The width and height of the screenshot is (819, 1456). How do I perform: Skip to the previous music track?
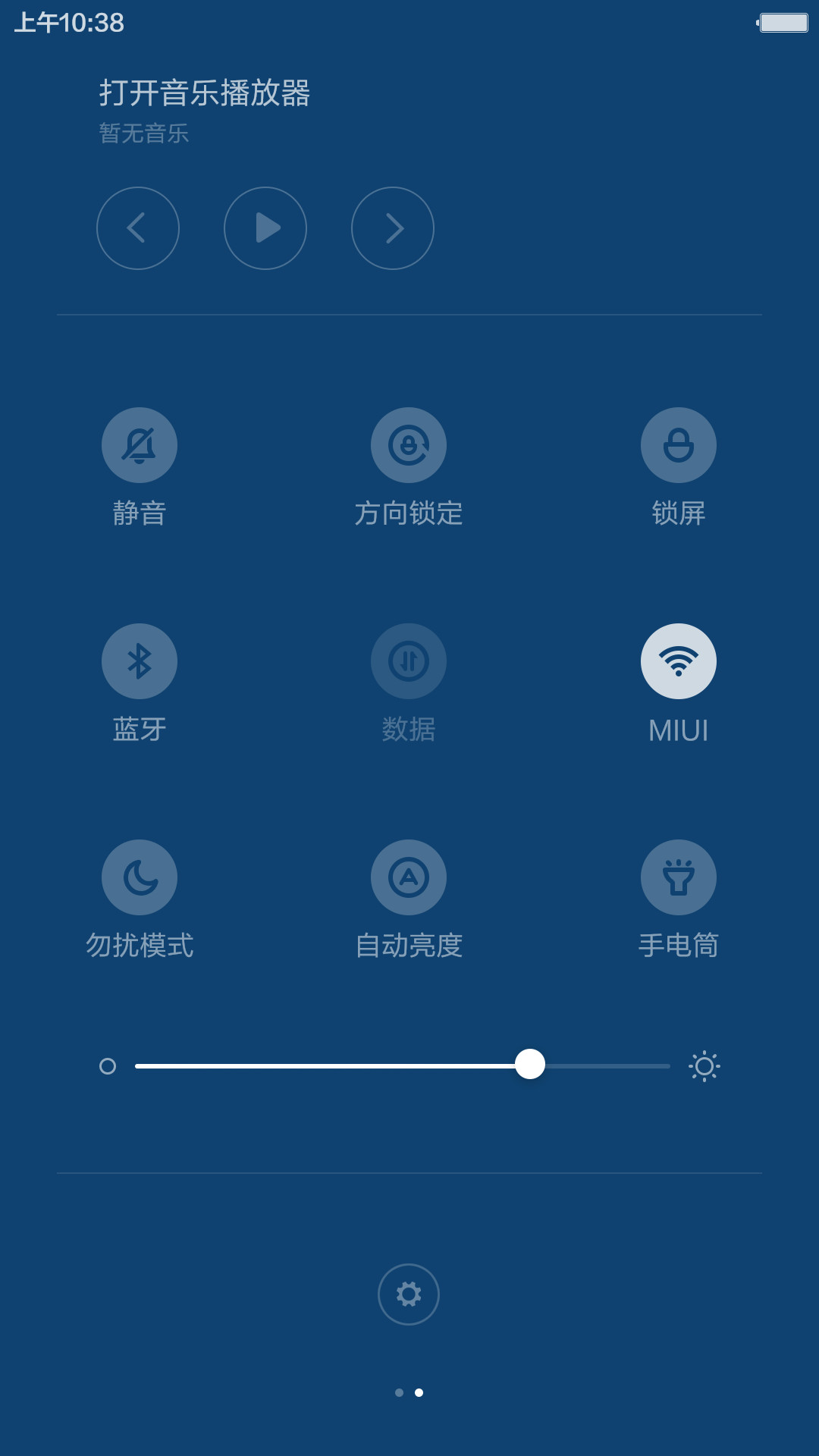(x=138, y=228)
